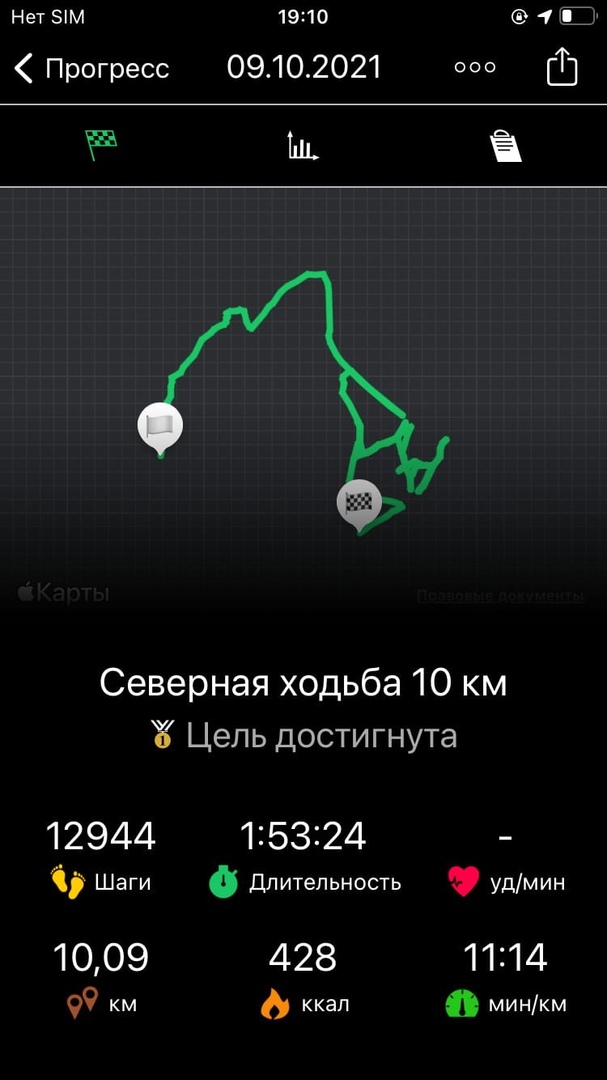This screenshot has height=1080, width=607.
Task: Switch to the charts tab
Action: (302, 146)
